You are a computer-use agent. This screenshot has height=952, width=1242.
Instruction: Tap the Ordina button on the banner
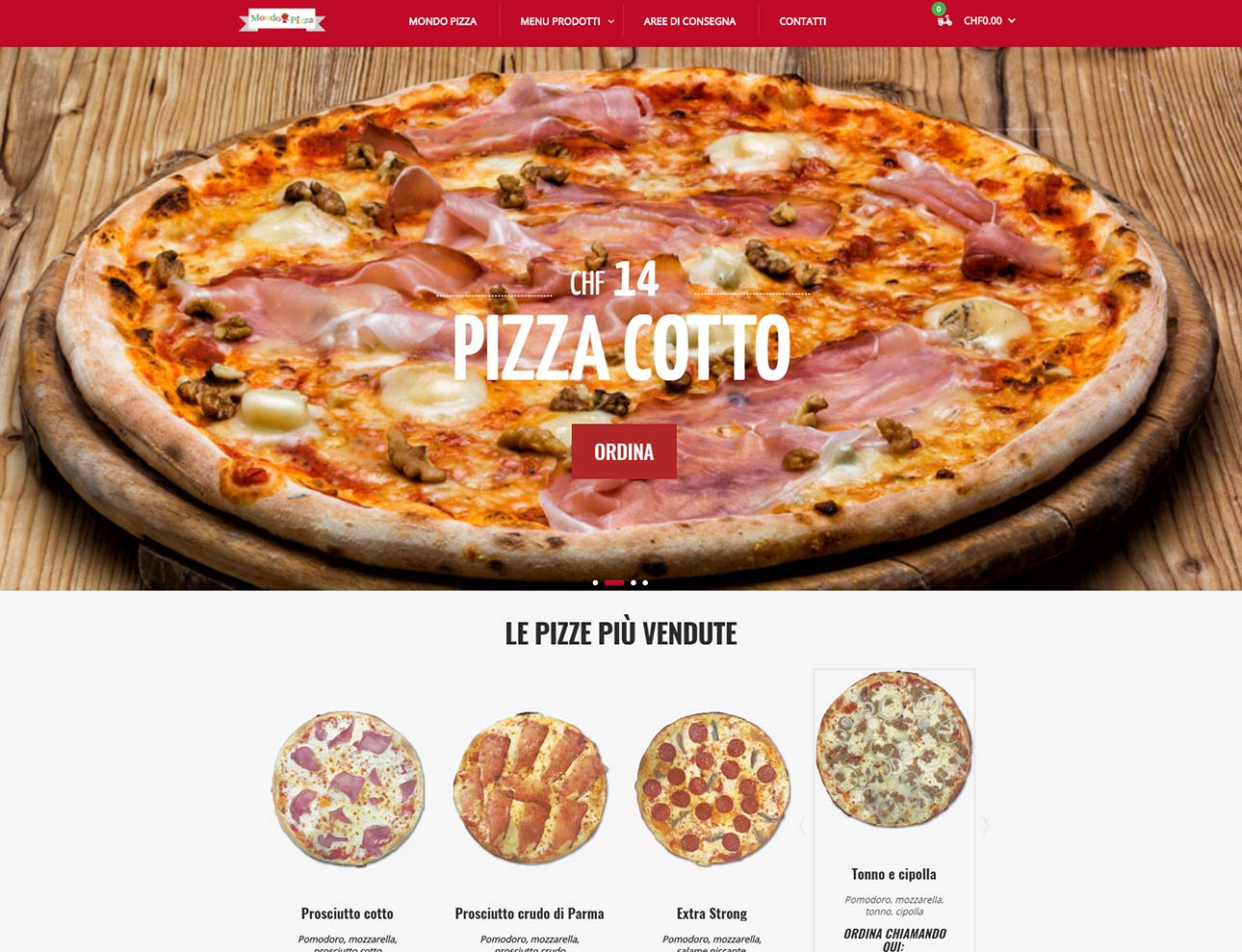pos(624,451)
